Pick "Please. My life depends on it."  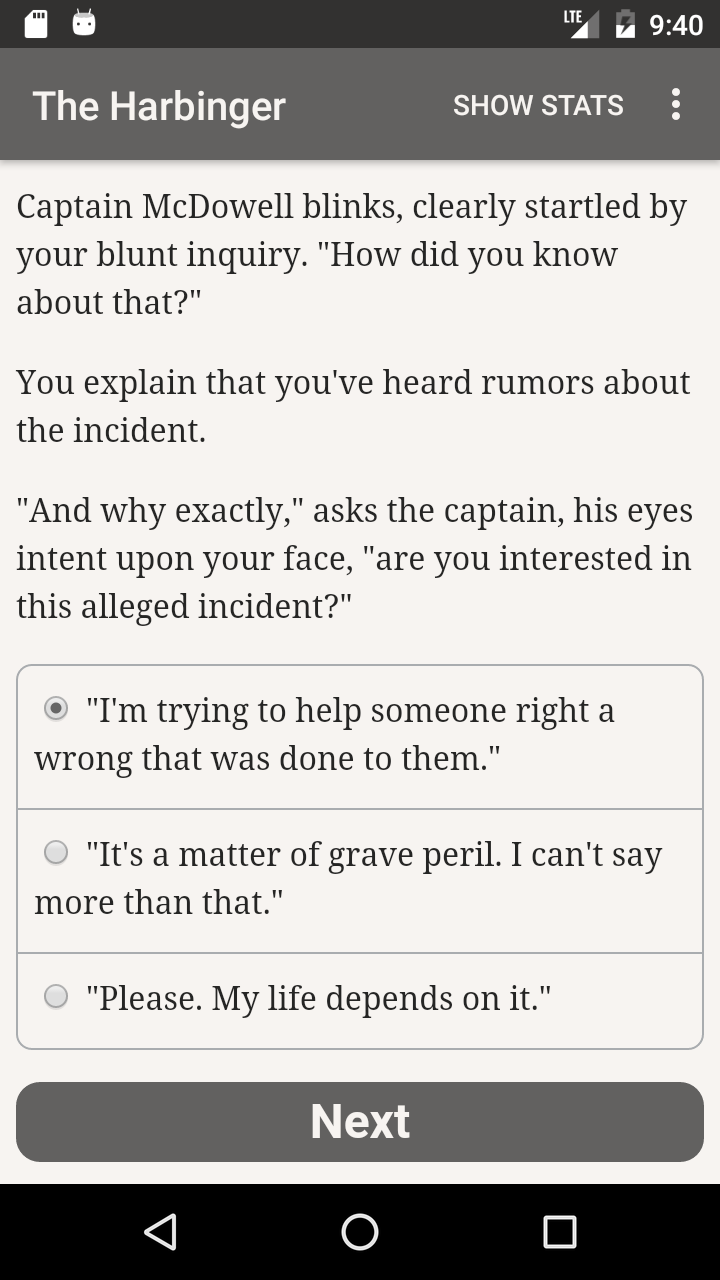(360, 1000)
